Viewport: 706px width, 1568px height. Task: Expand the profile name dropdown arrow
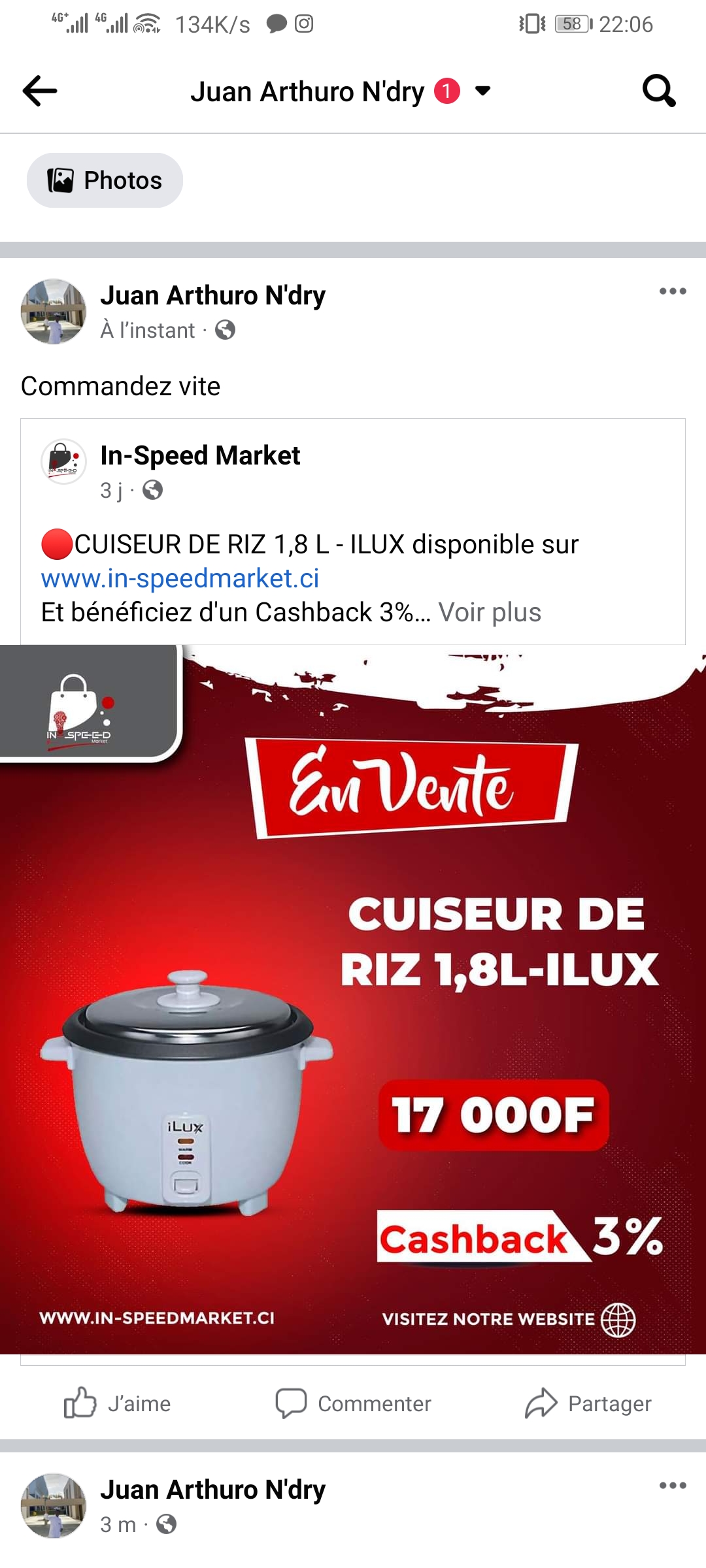(482, 91)
